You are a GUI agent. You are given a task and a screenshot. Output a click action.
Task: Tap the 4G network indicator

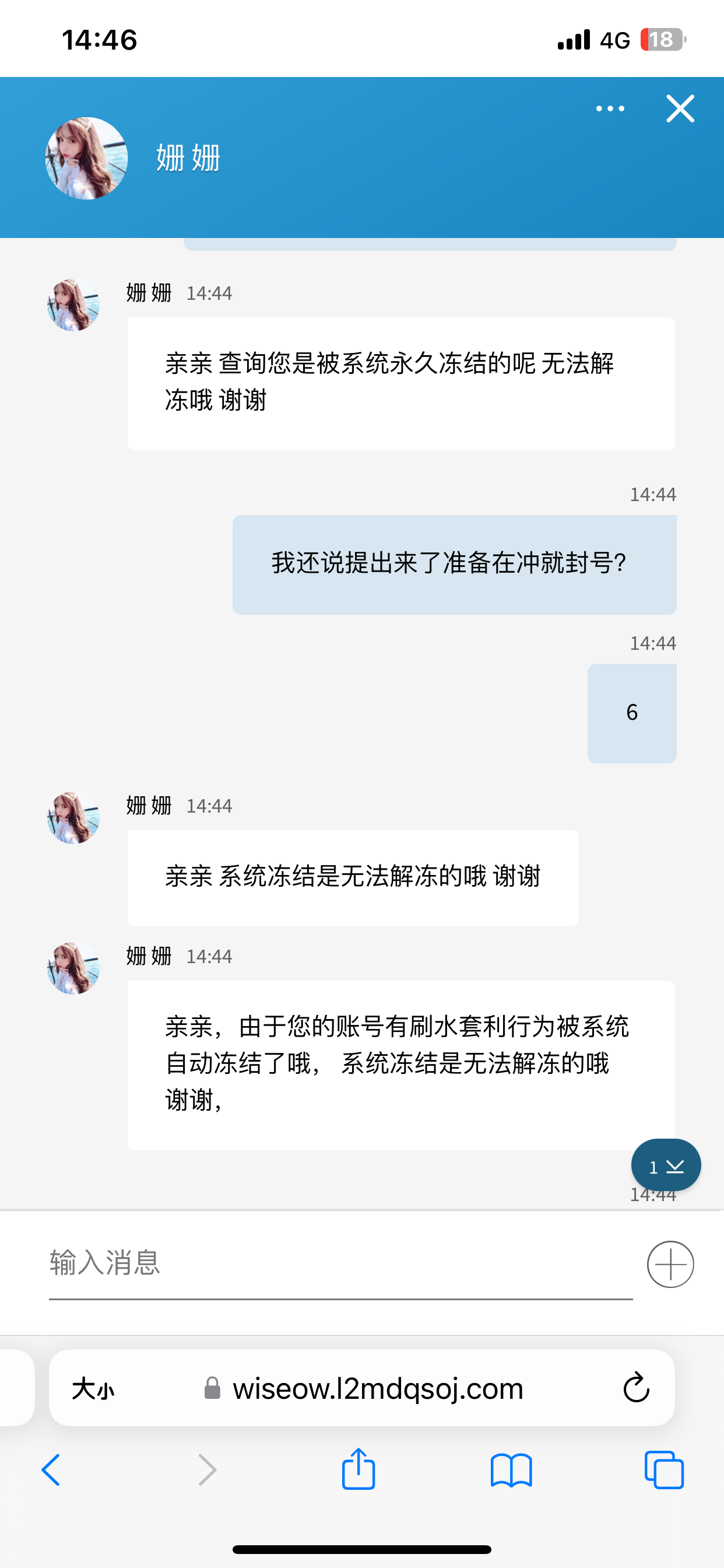tap(615, 38)
